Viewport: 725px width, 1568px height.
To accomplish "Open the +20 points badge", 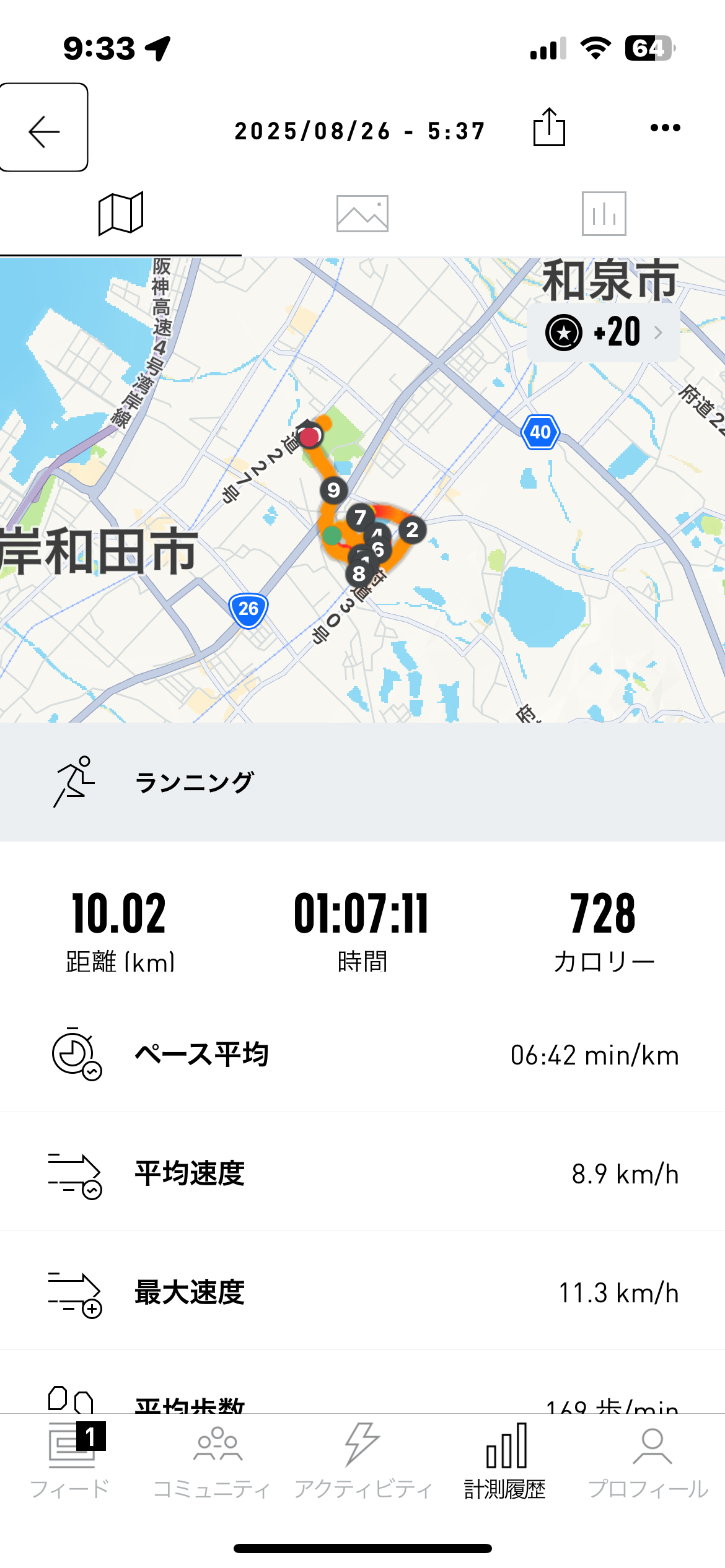I will tap(603, 333).
